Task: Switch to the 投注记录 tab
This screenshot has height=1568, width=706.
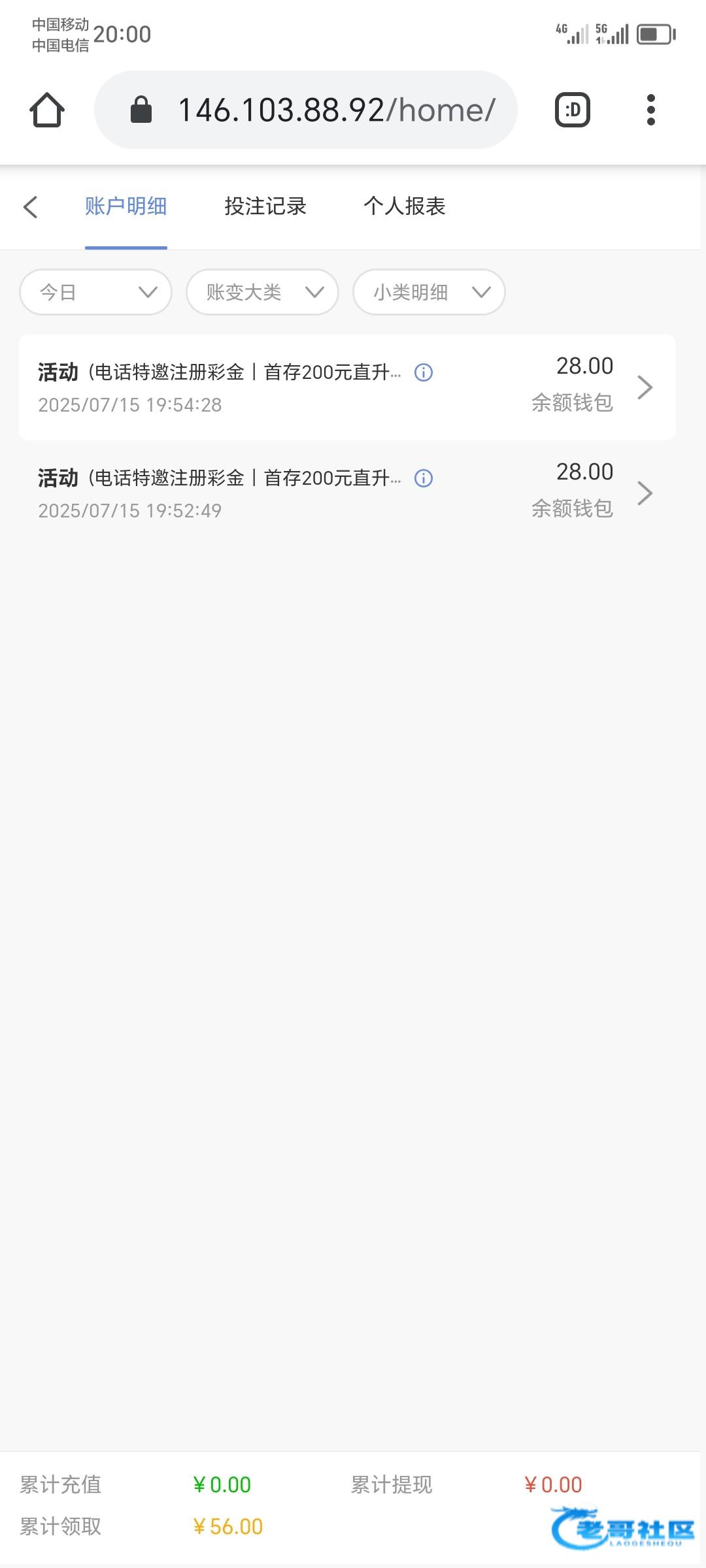Action: tap(265, 206)
